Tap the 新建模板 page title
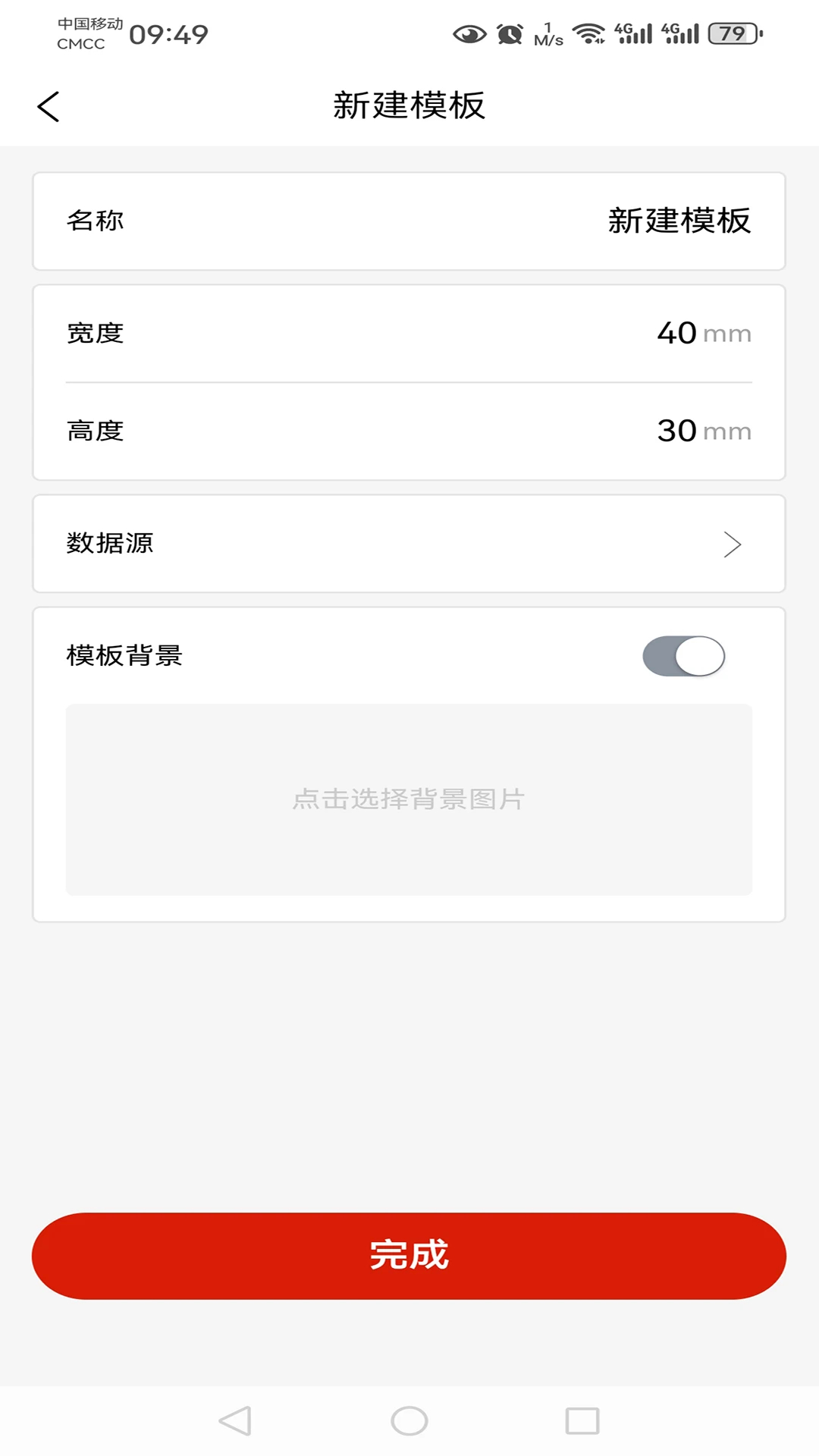 (409, 105)
